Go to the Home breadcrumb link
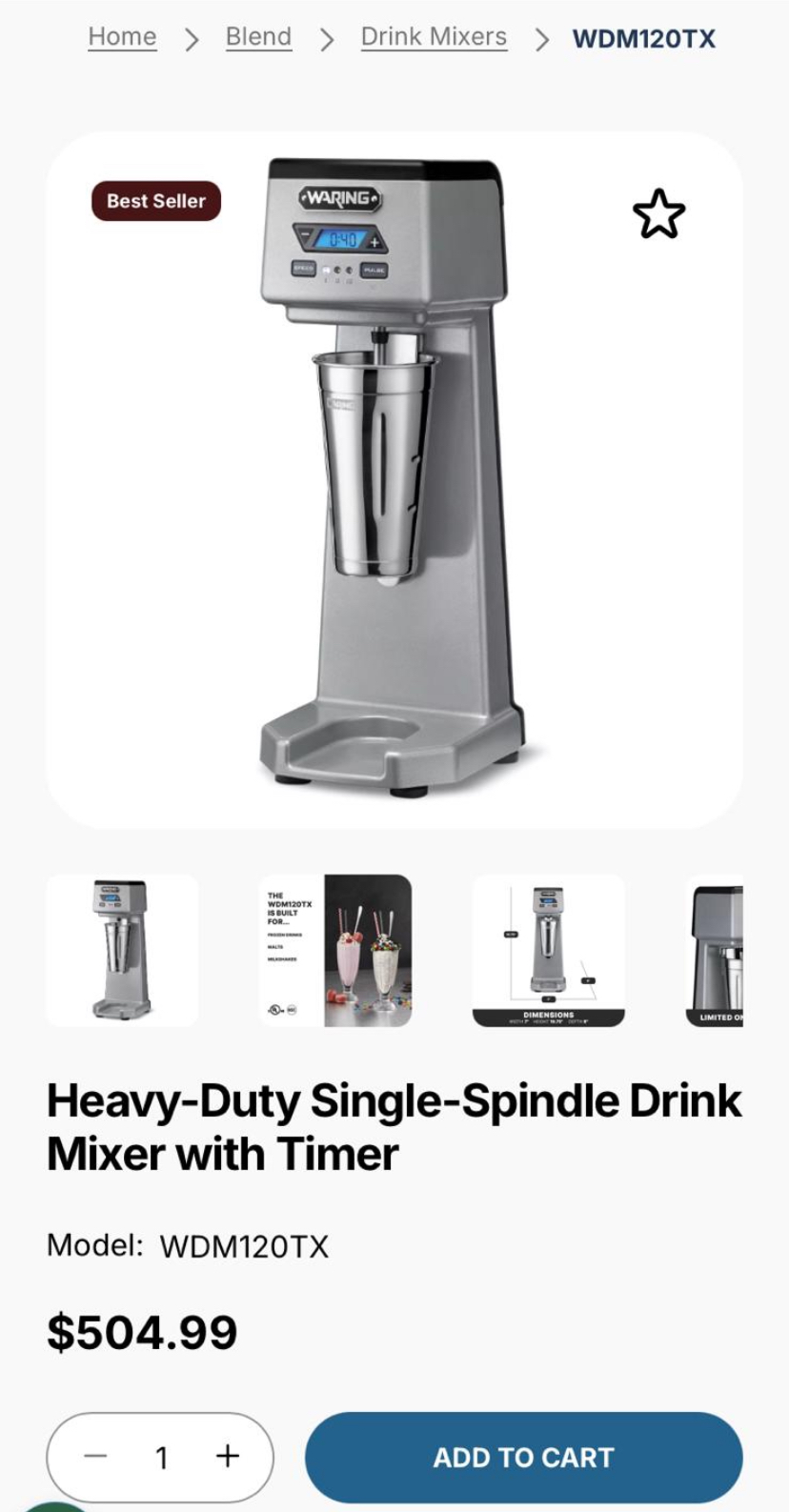 122,37
